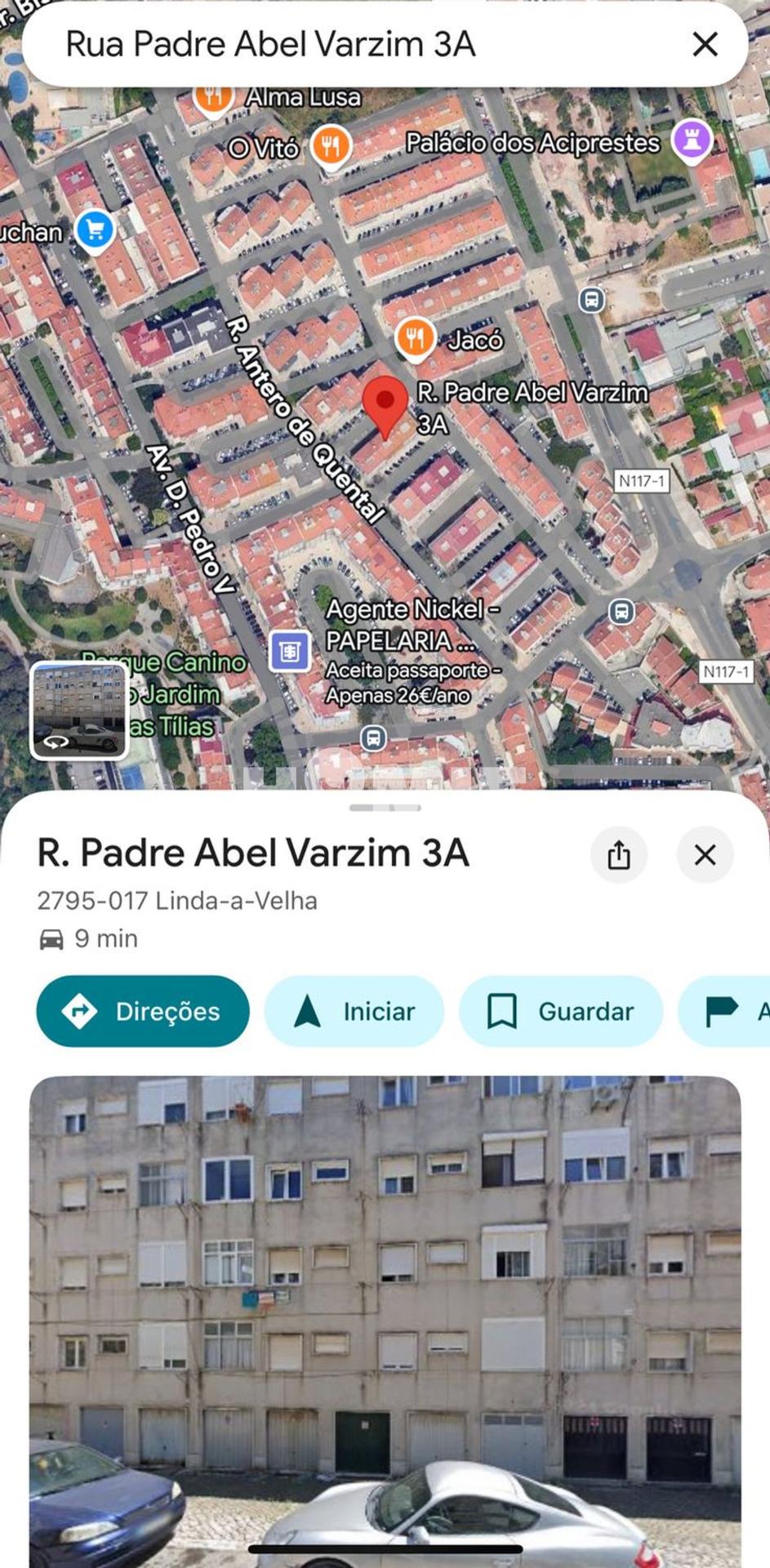Open the flag label option on the right
770x1568 pixels.
(733, 1011)
